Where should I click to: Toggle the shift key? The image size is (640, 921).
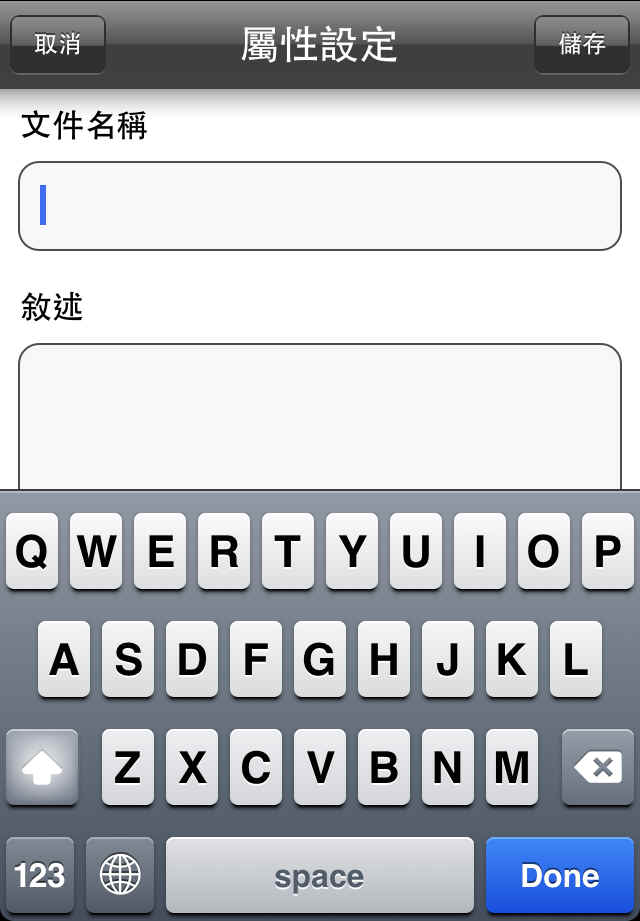42,768
